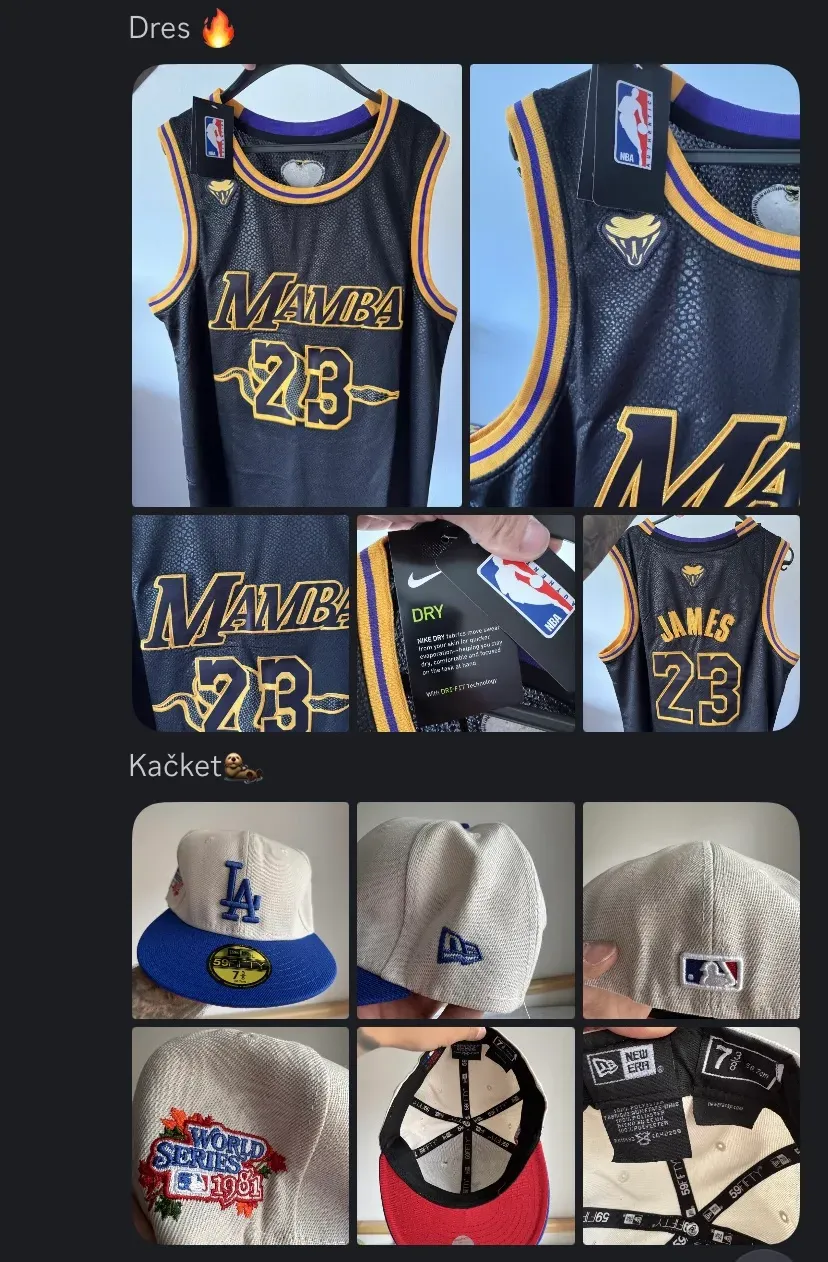Open the Nike Dry tag photo
This screenshot has width=828, height=1262.
point(466,623)
